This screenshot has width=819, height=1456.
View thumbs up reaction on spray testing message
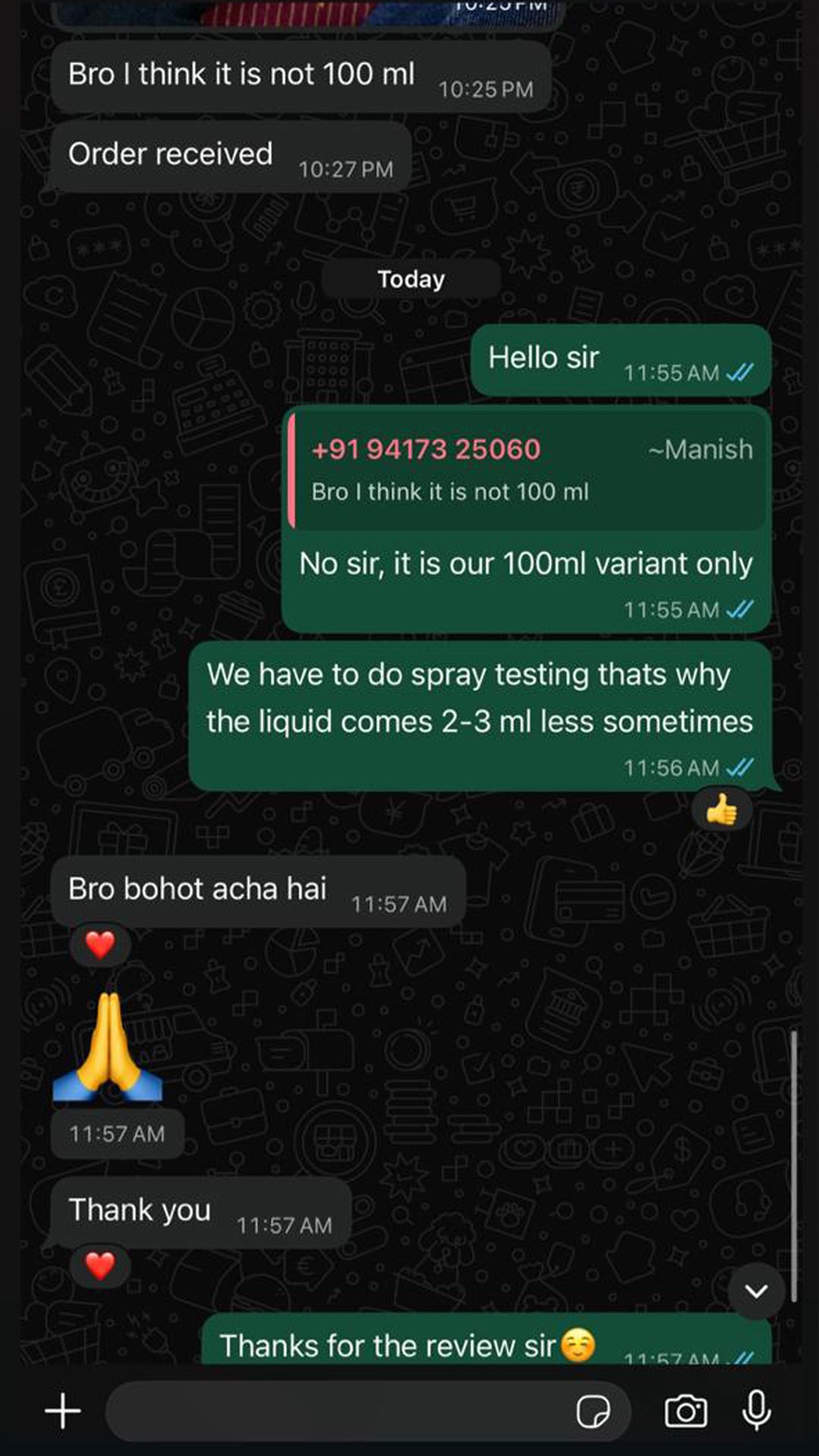(x=721, y=811)
